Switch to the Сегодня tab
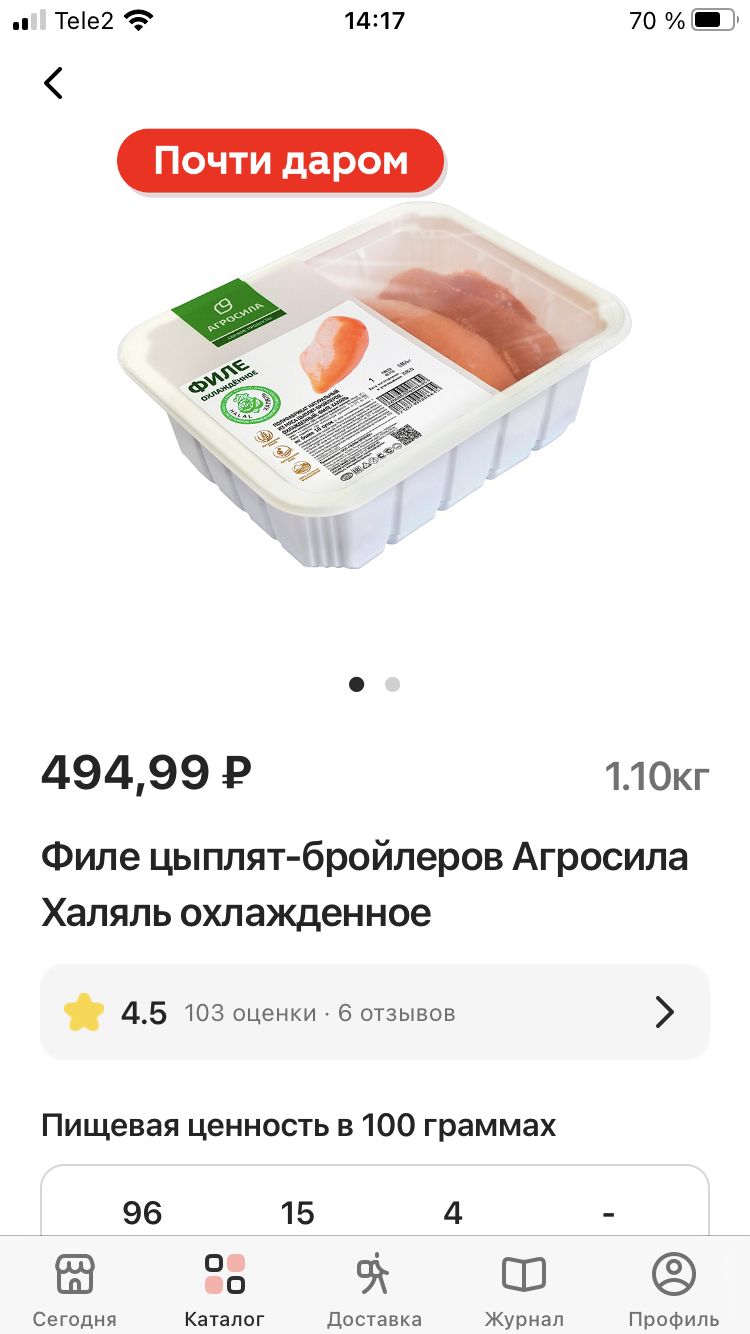The height and width of the screenshot is (1334, 750). [x=75, y=1289]
